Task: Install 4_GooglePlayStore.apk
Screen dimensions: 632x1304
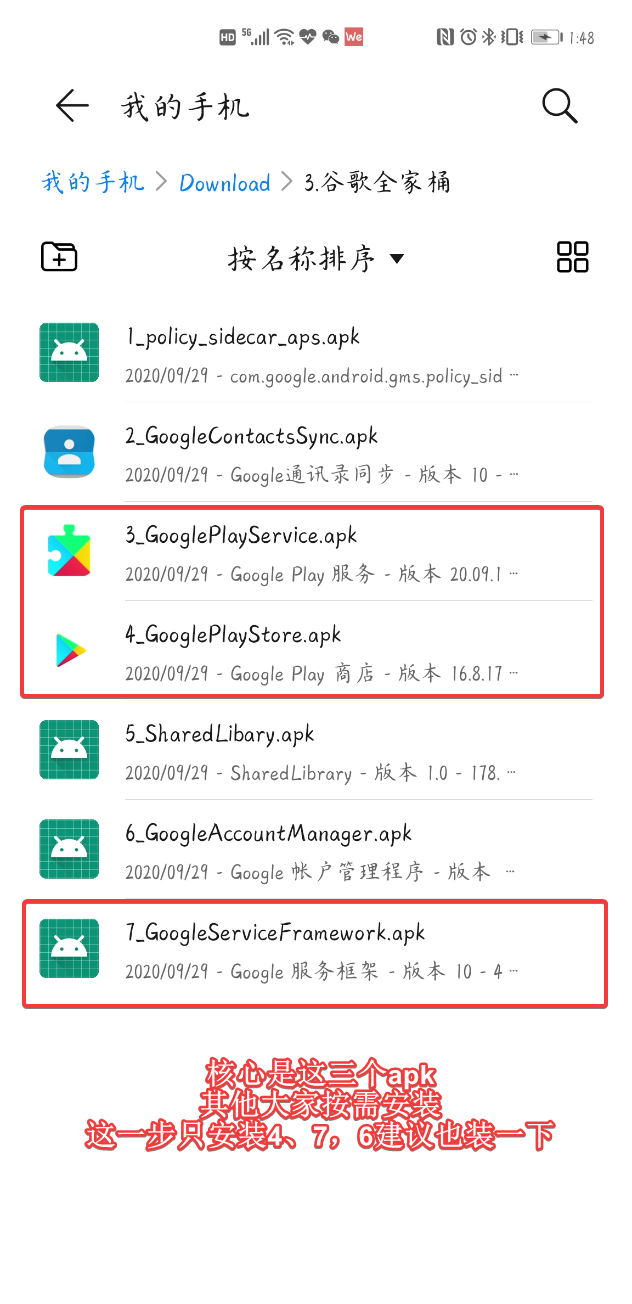Action: (316, 651)
